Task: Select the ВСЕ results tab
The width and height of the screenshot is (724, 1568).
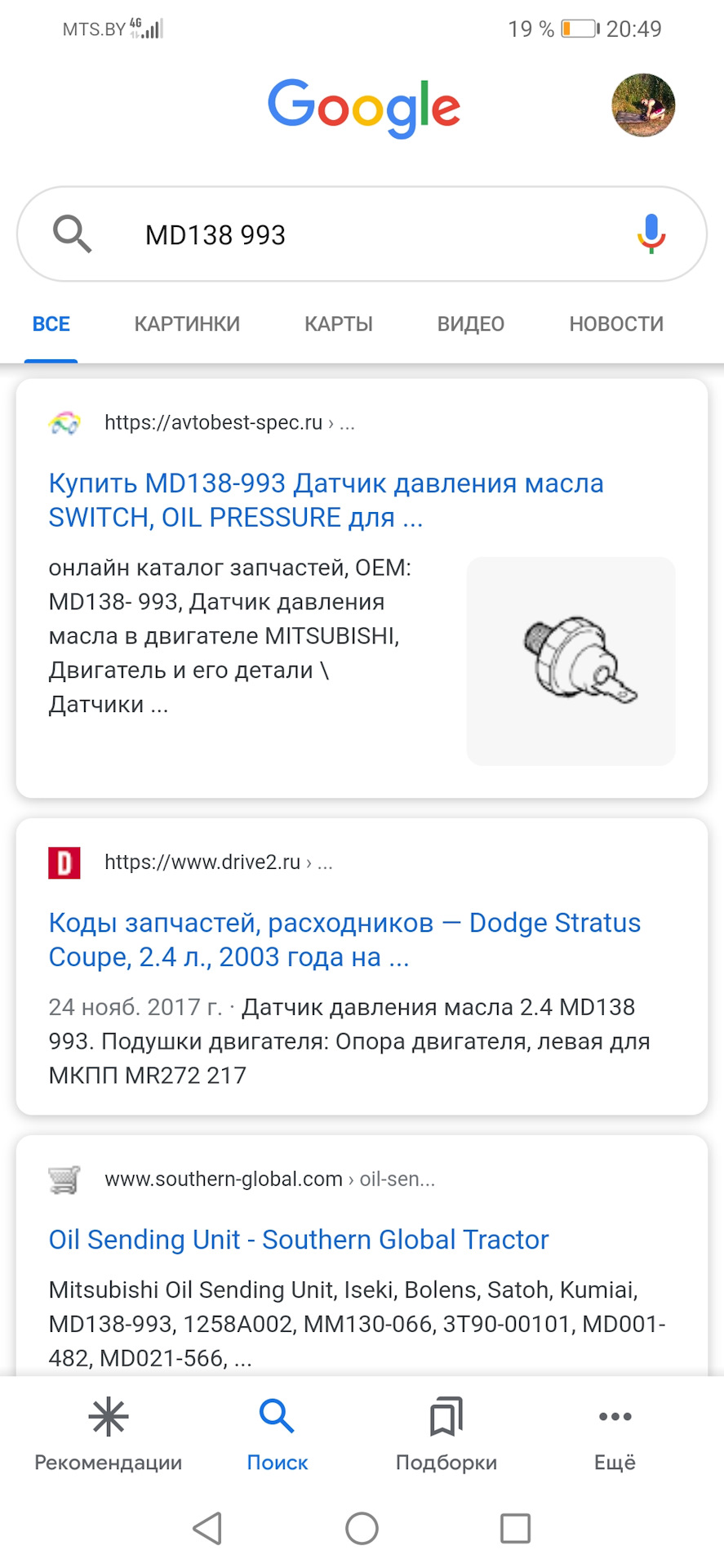Action: point(51,324)
